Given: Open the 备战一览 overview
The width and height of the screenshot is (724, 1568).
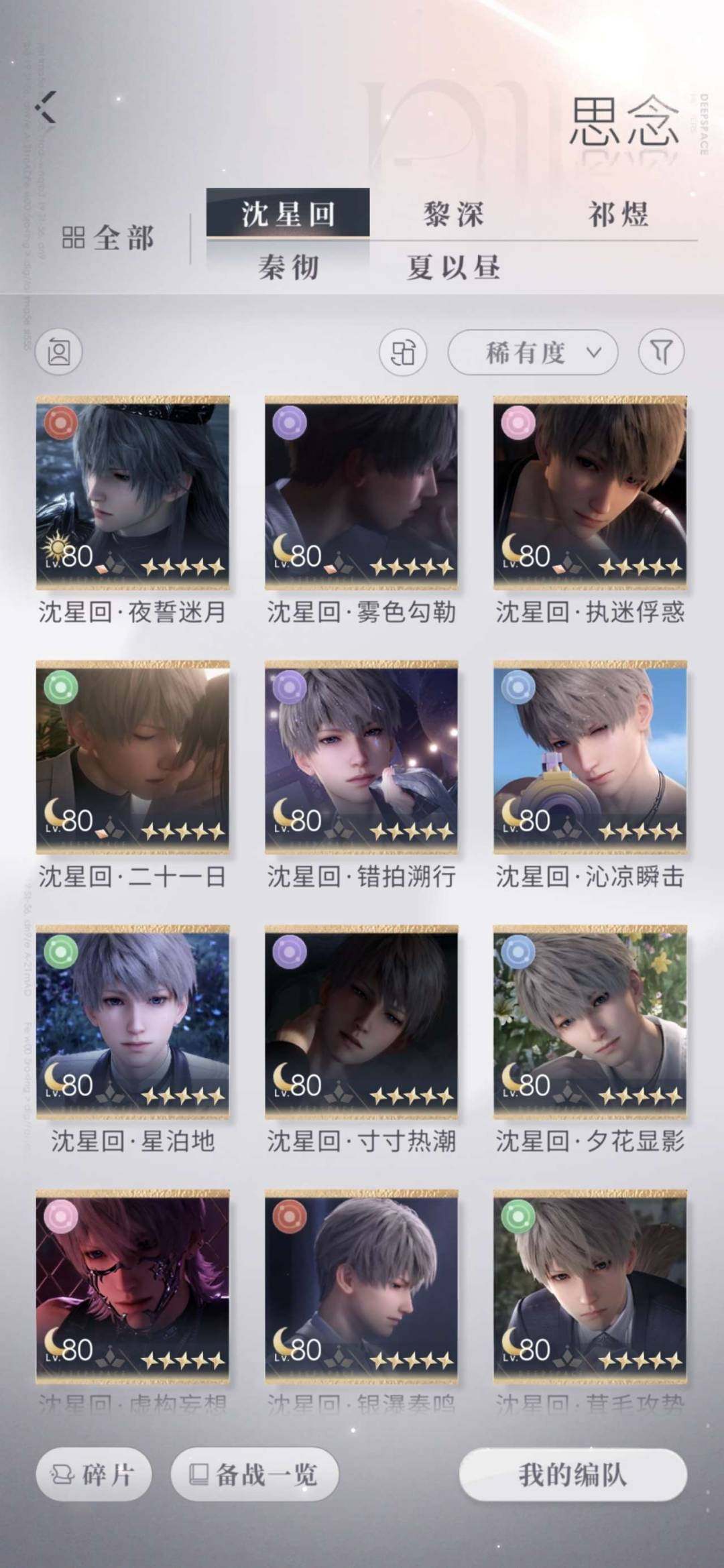Looking at the screenshot, I should pyautogui.click(x=255, y=1474).
